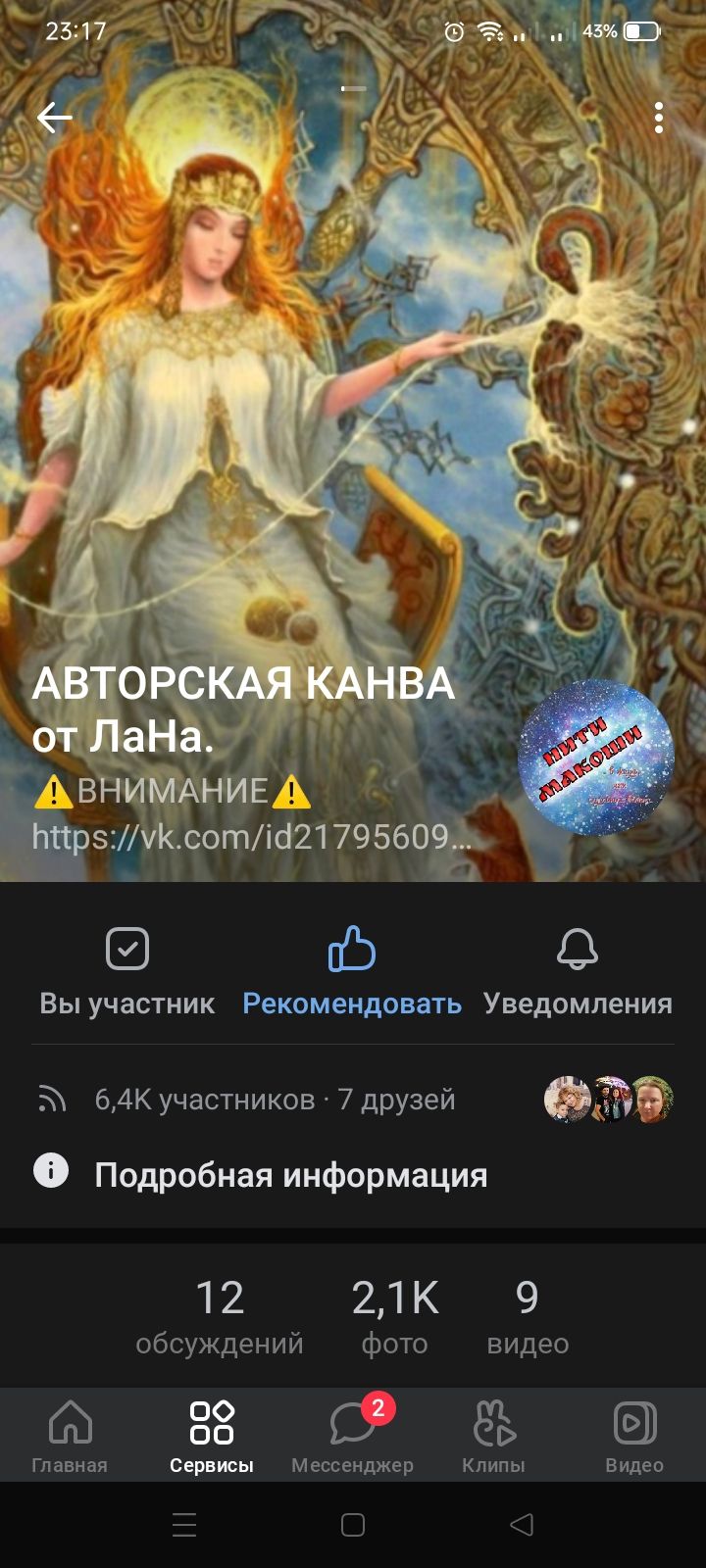
Task: Open the 2,1K фото section
Action: pos(395,1316)
